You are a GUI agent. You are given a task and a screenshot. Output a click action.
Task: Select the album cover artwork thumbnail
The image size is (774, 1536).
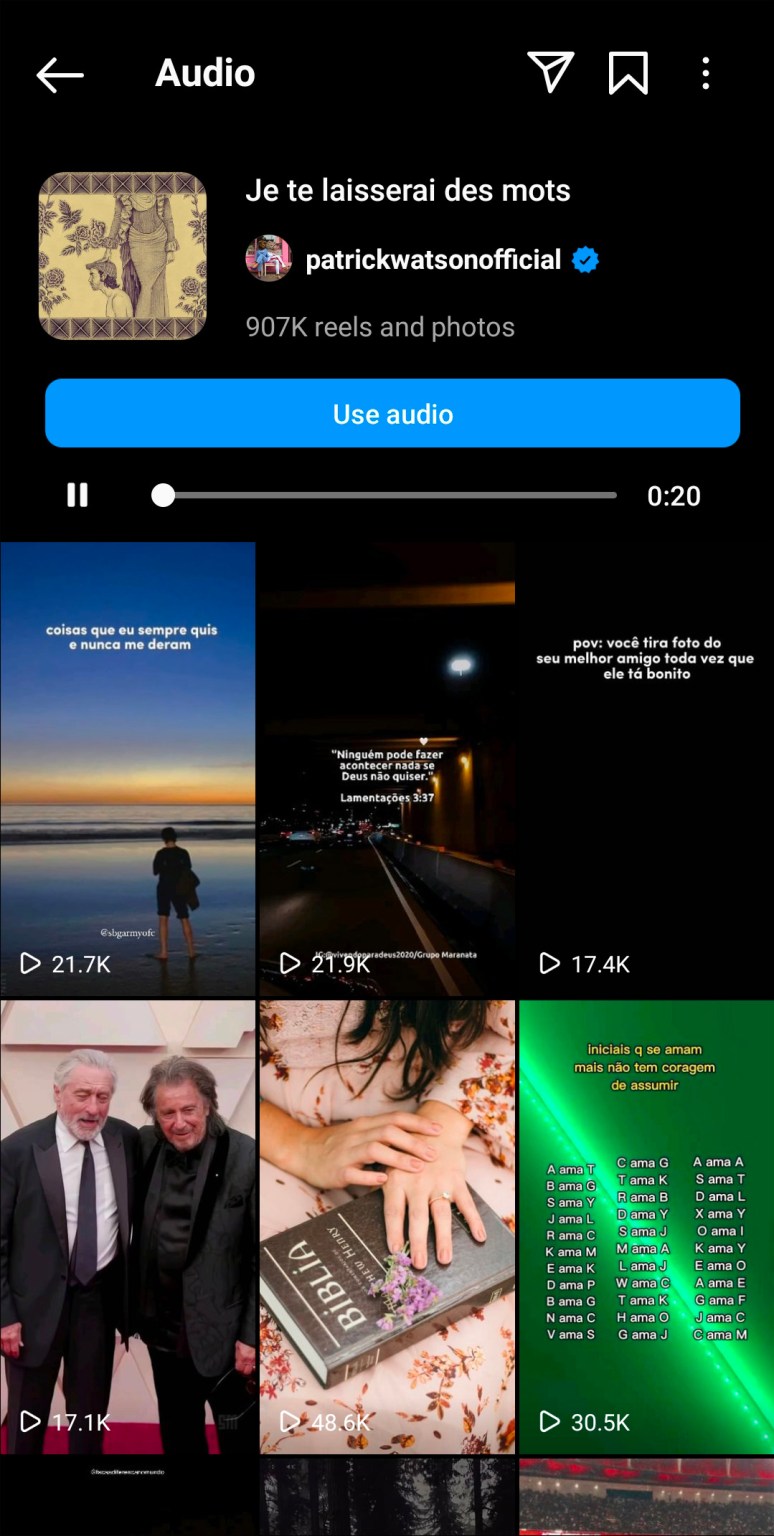[122, 254]
